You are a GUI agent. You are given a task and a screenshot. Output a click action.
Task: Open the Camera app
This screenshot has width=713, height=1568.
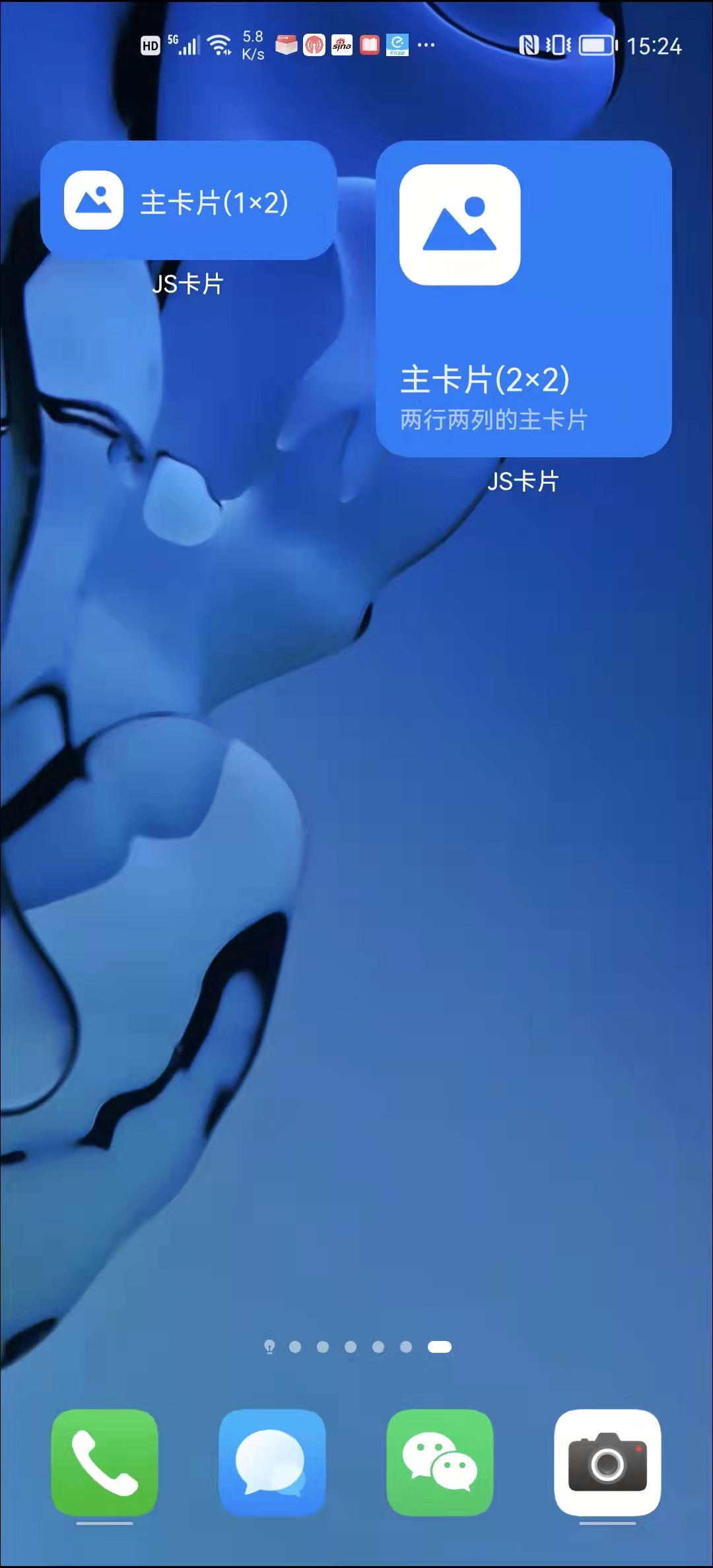point(607,1462)
